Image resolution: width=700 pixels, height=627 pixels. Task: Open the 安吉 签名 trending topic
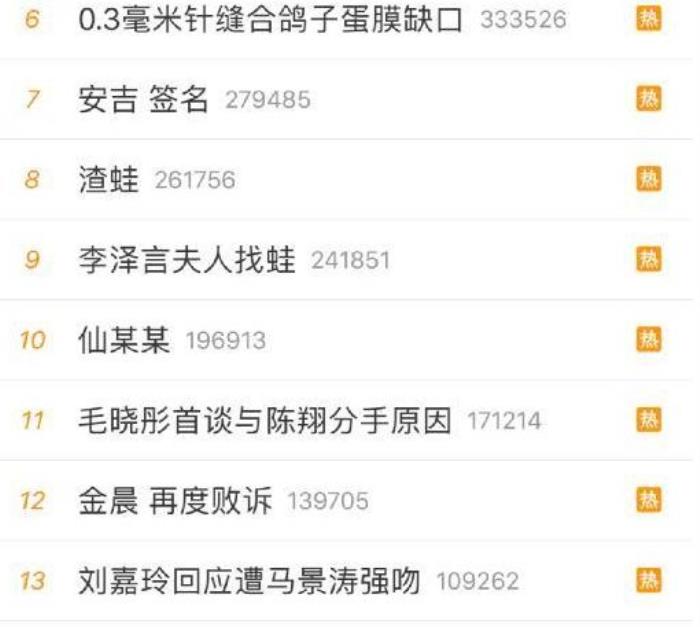[x=143, y=99]
